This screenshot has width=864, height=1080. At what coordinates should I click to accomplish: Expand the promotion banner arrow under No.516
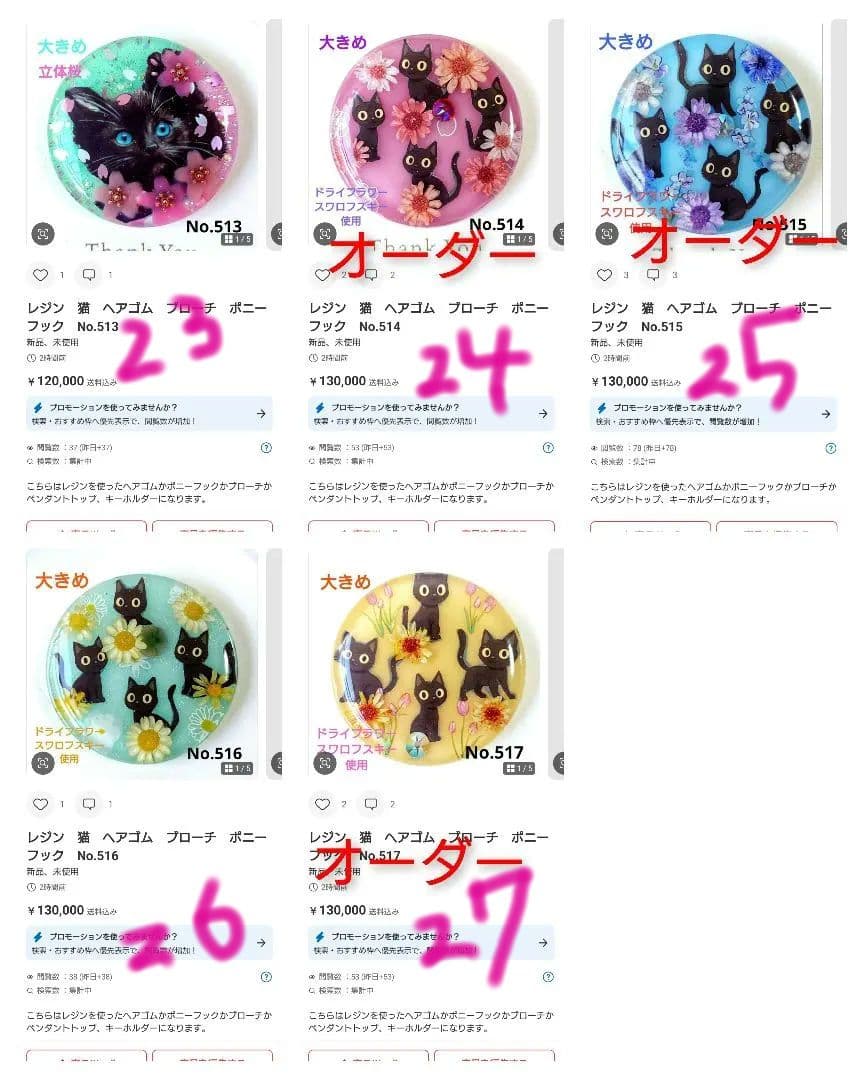tap(262, 942)
